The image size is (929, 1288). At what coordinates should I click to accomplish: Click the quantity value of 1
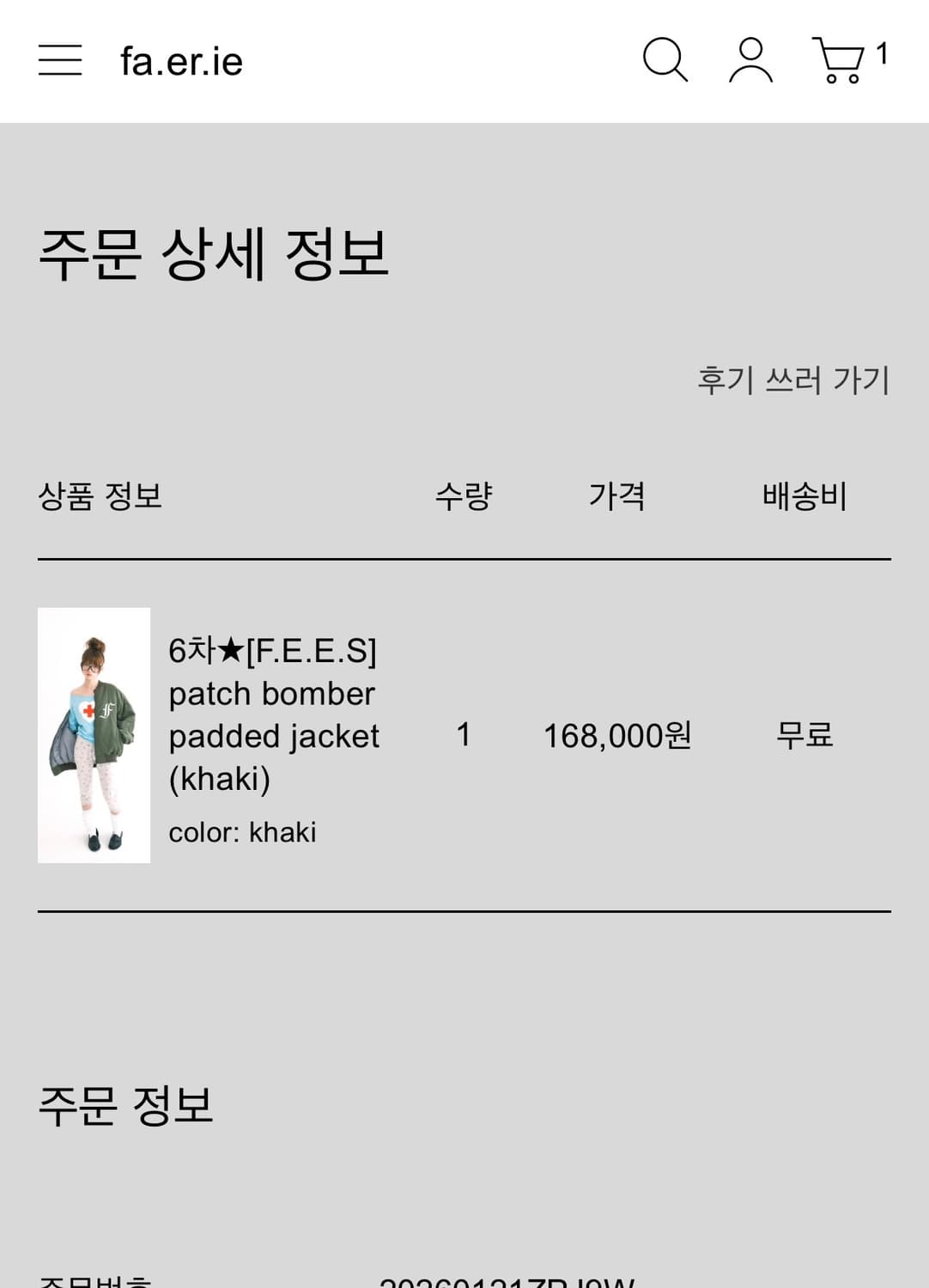(463, 736)
